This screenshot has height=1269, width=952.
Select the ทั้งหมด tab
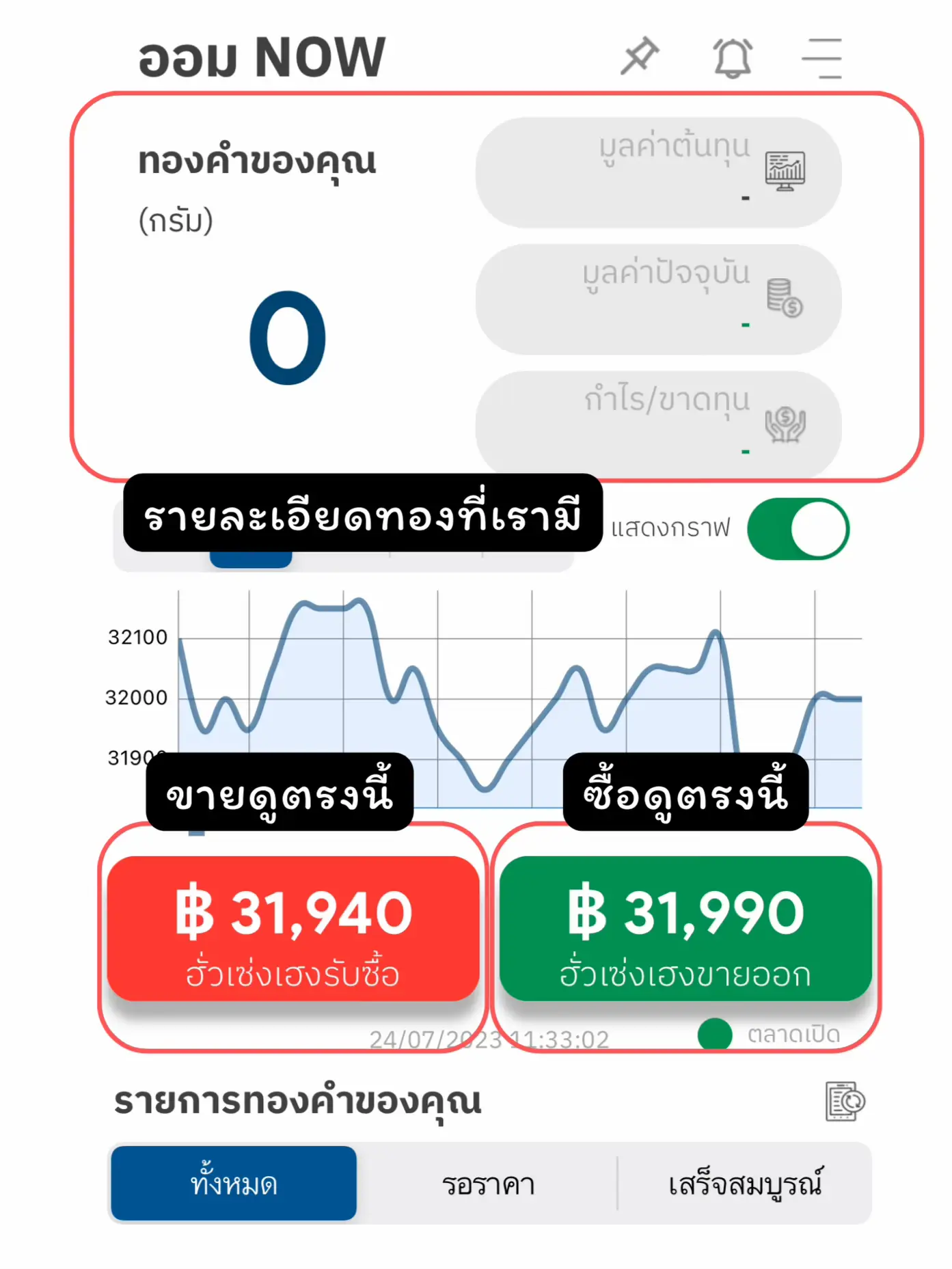pyautogui.click(x=234, y=1183)
